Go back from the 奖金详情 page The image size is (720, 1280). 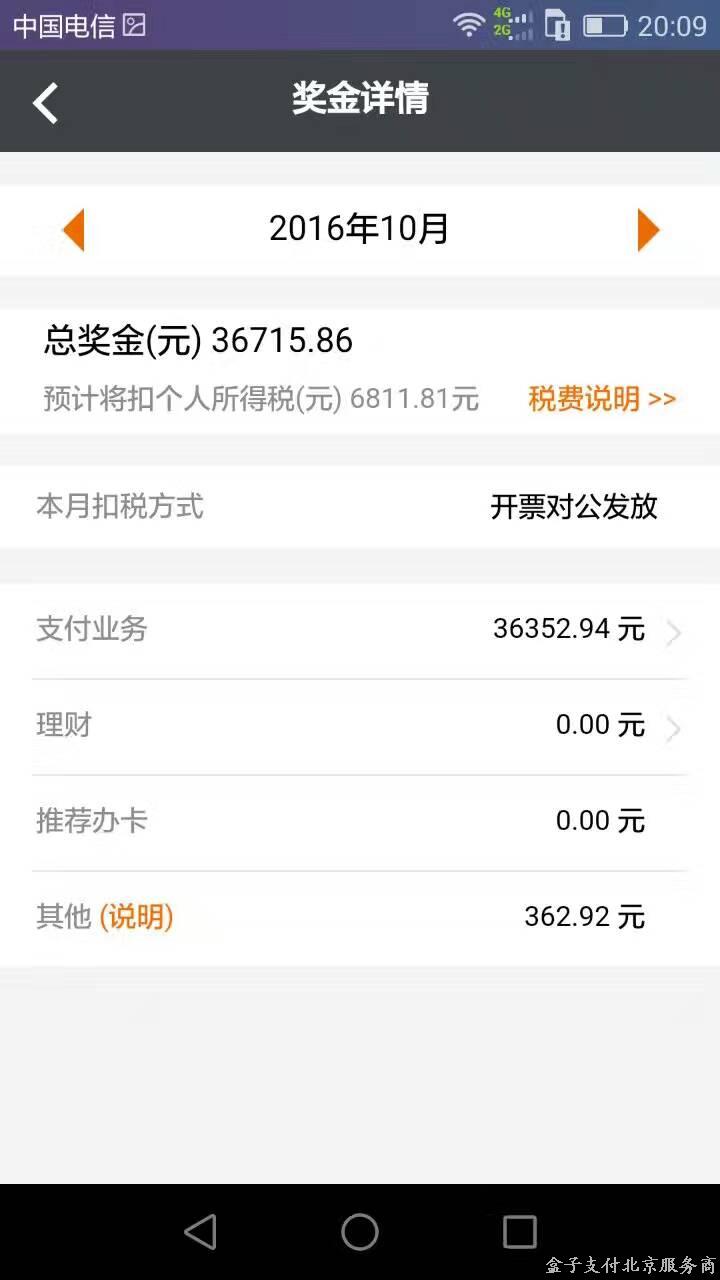tap(45, 102)
